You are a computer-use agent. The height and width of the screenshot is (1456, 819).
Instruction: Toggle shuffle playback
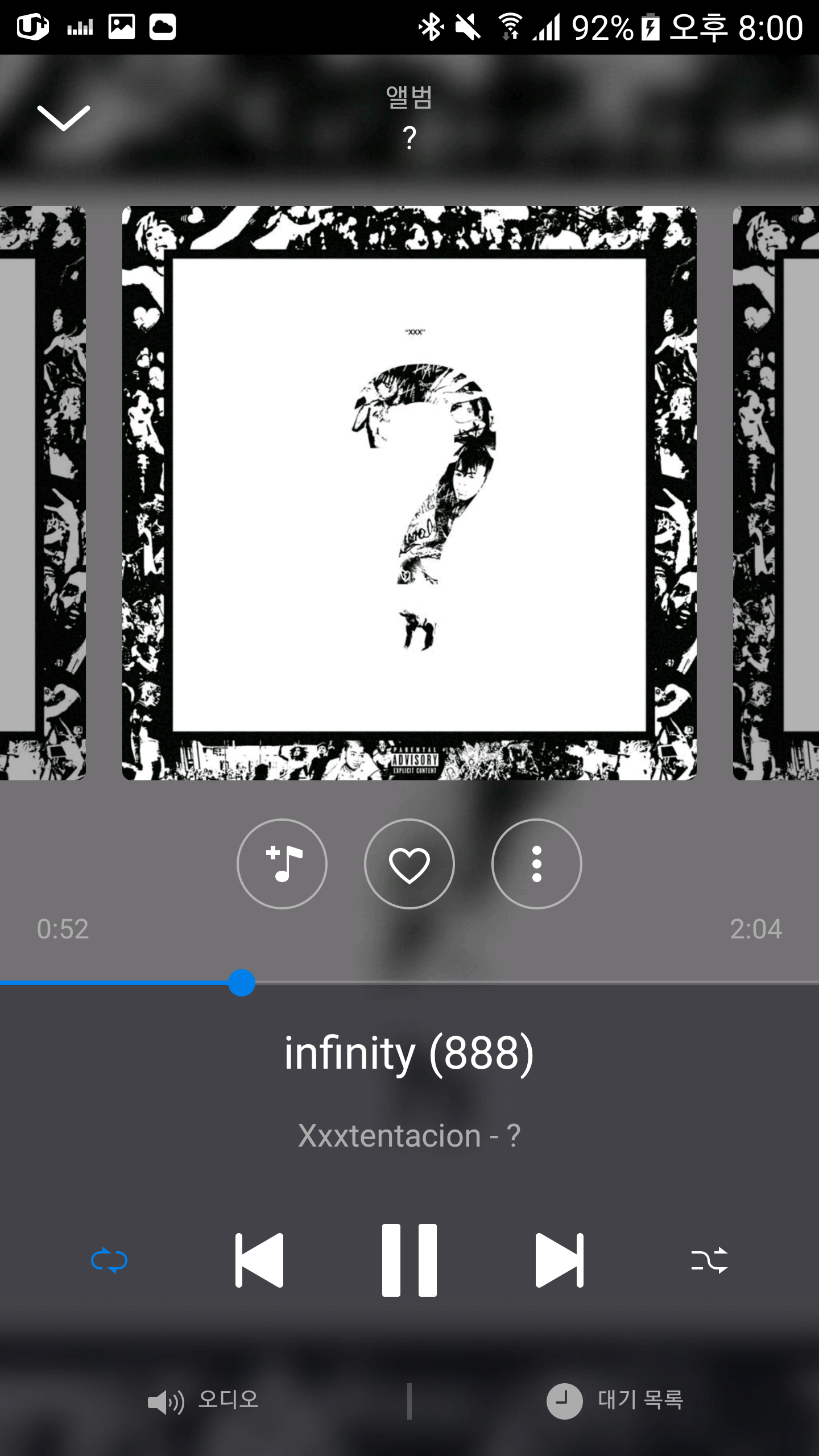coord(709,1260)
